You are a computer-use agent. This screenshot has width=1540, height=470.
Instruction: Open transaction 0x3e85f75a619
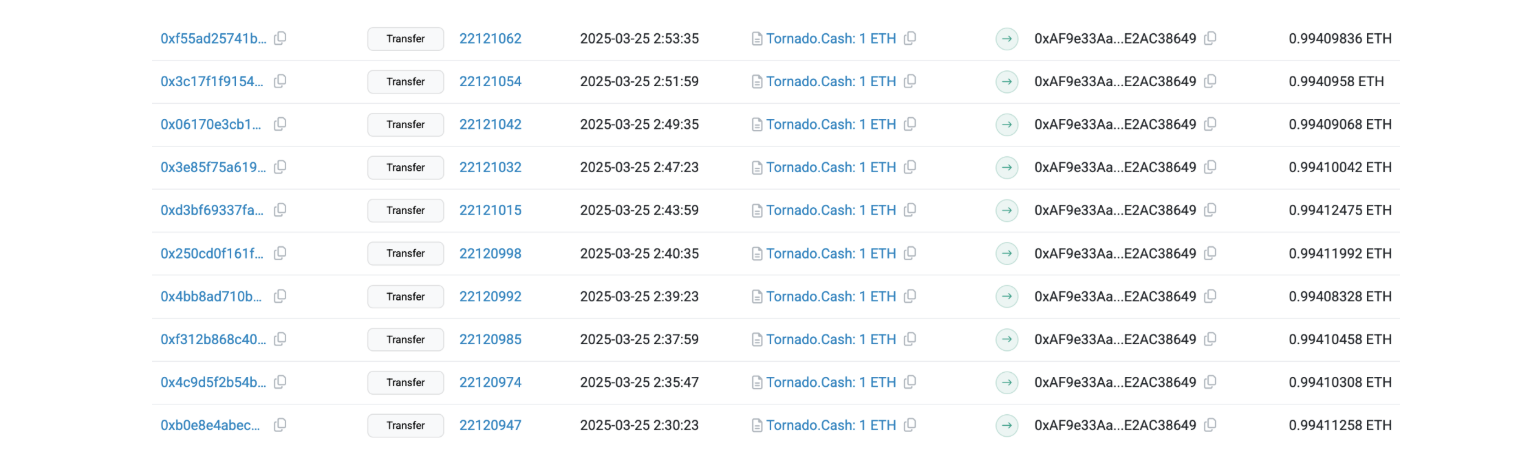click(213, 168)
